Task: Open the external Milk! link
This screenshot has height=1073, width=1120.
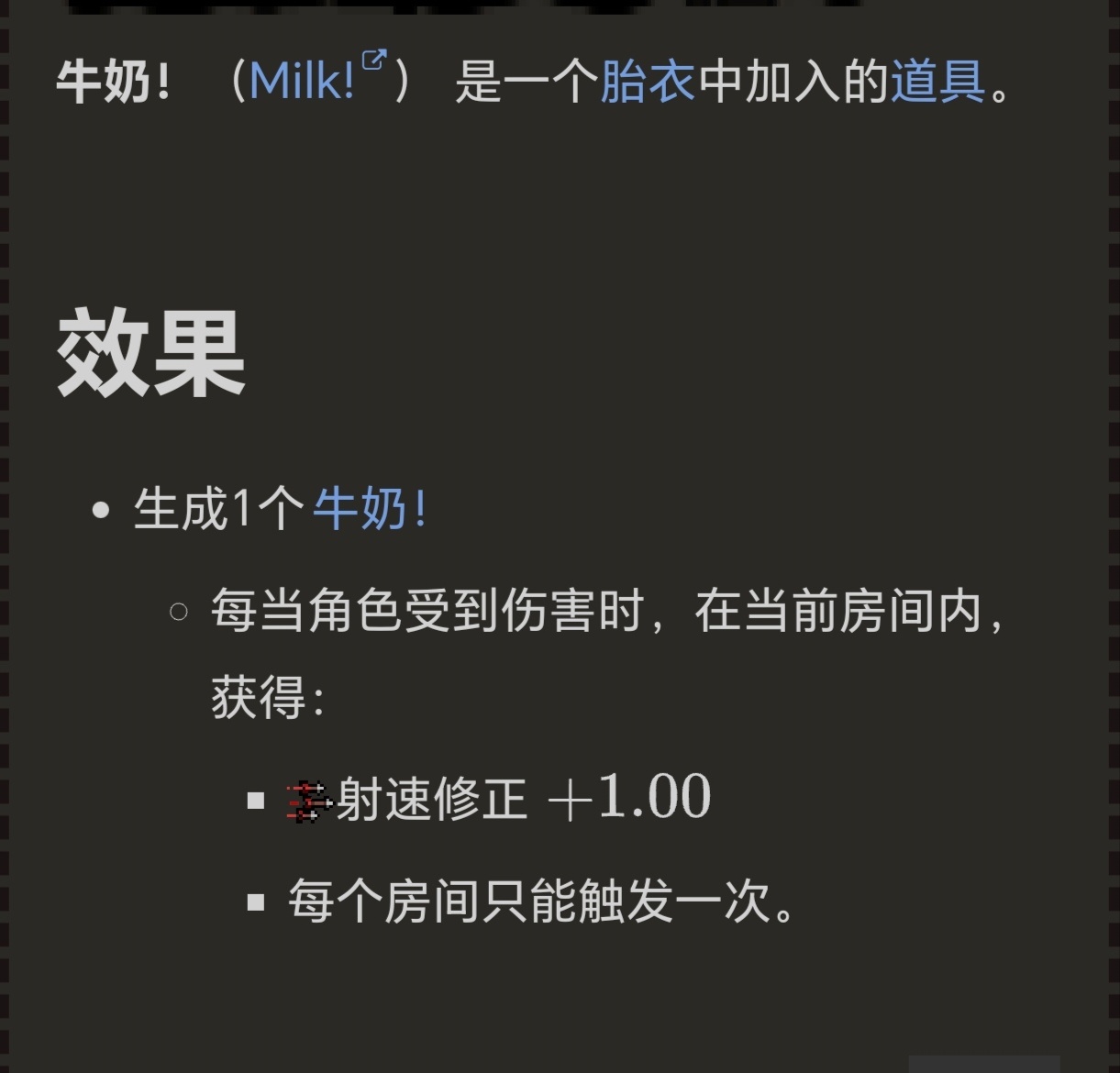Action: point(305,82)
